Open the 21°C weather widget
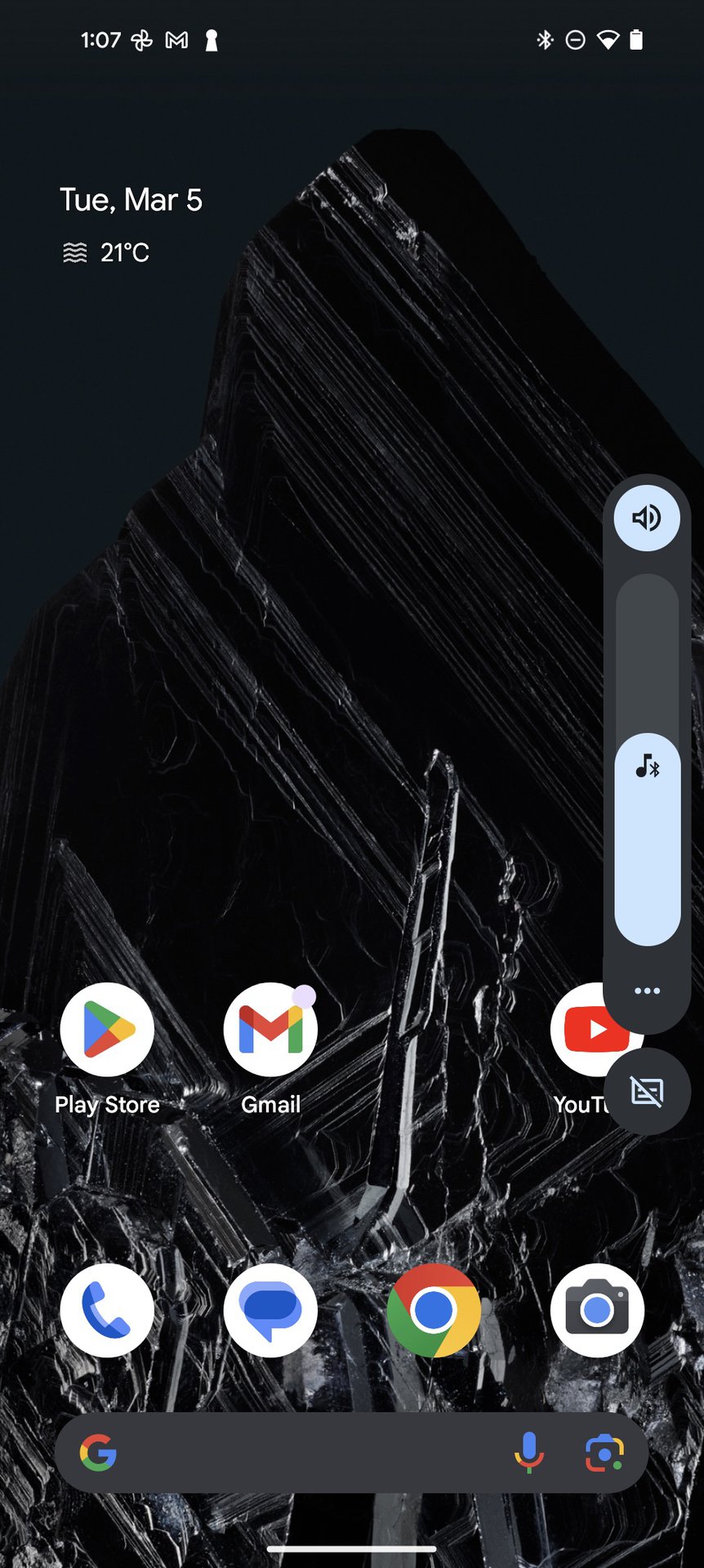Screen dimensions: 704x1568 pyautogui.click(x=107, y=253)
